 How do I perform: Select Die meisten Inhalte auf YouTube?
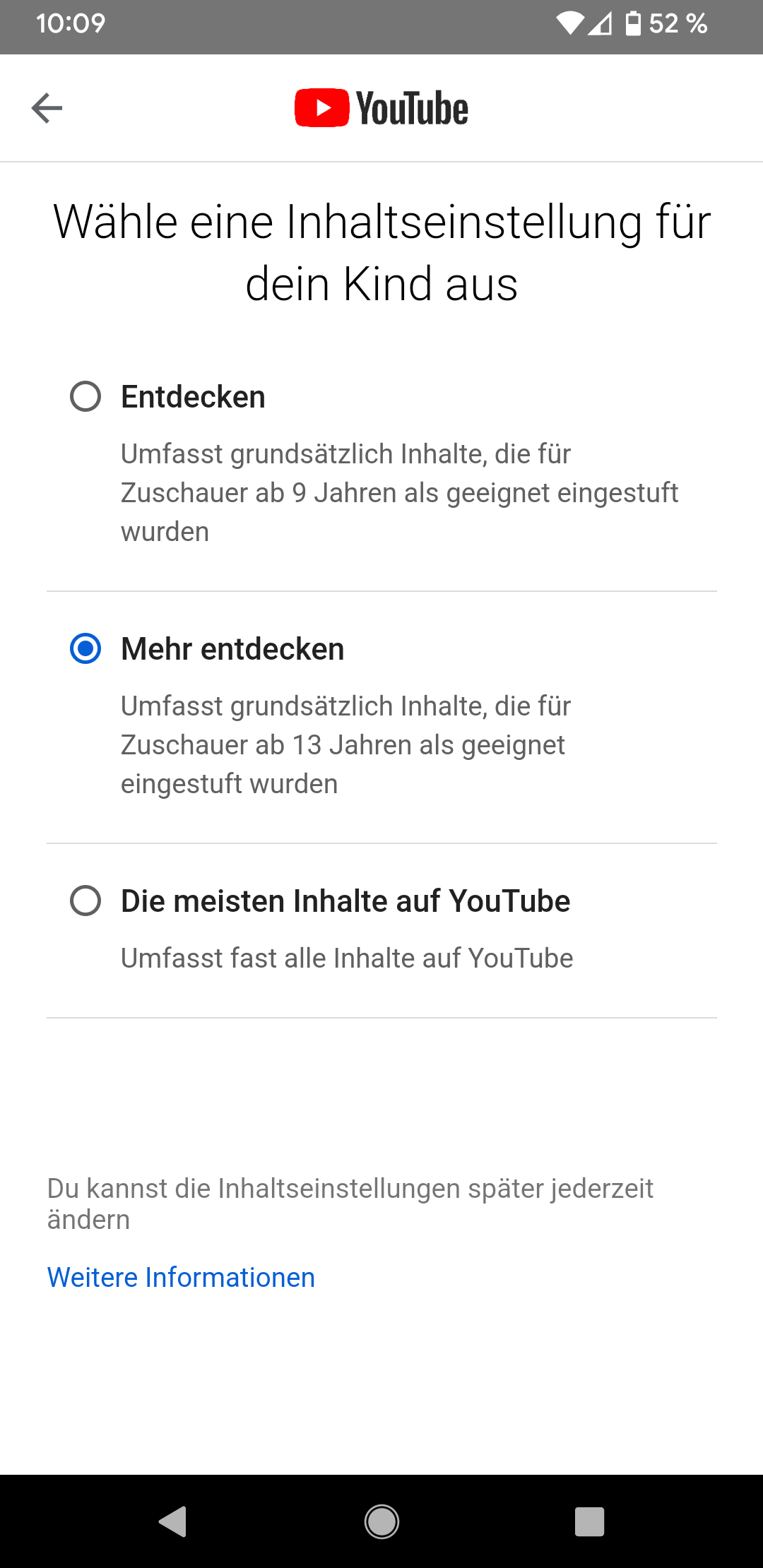point(85,901)
